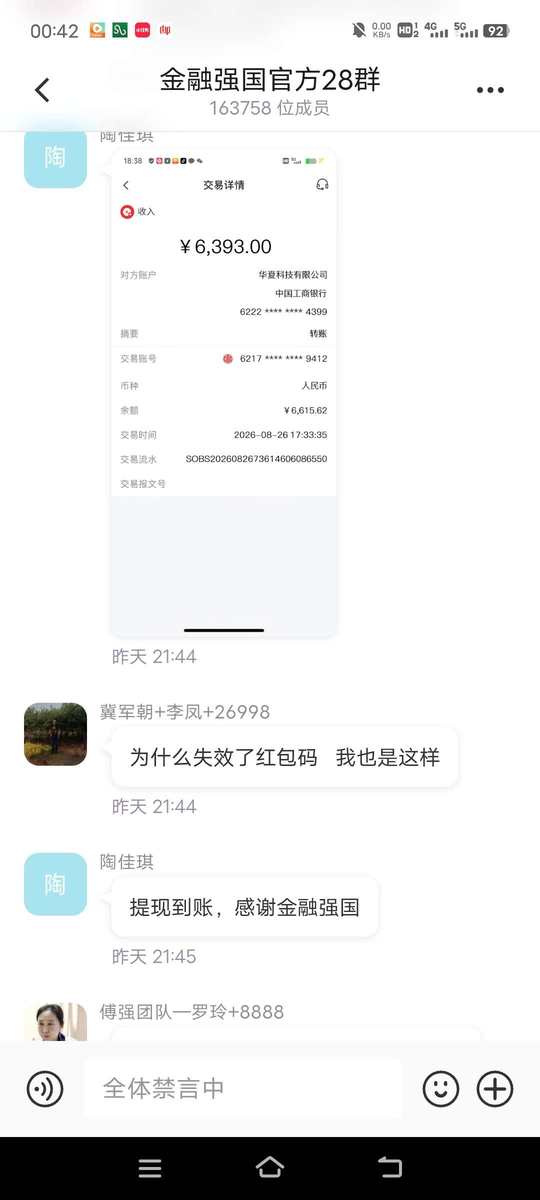Open the emoji picker
540x1200 pixels.
(441, 1088)
